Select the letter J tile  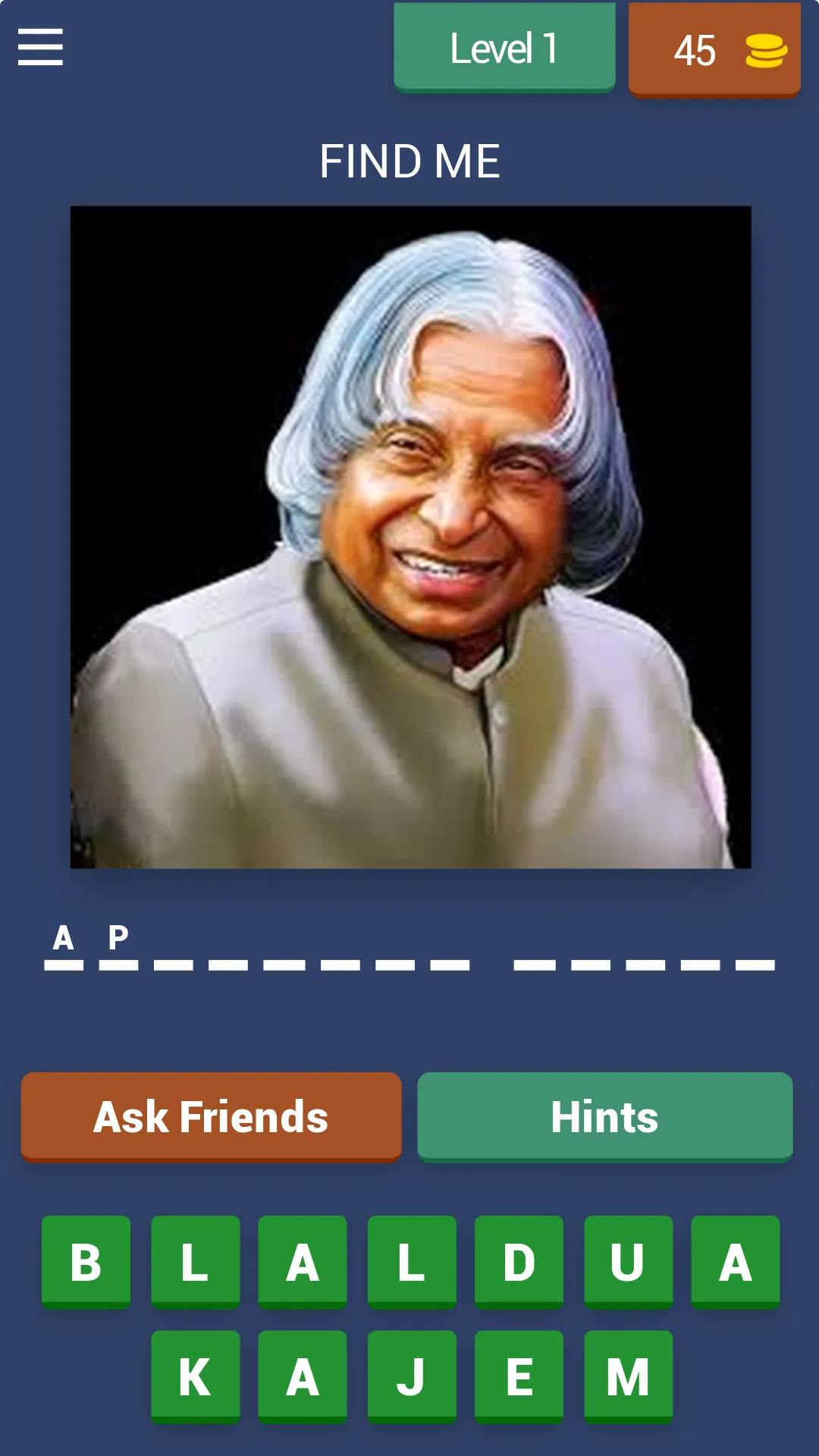tap(411, 1376)
